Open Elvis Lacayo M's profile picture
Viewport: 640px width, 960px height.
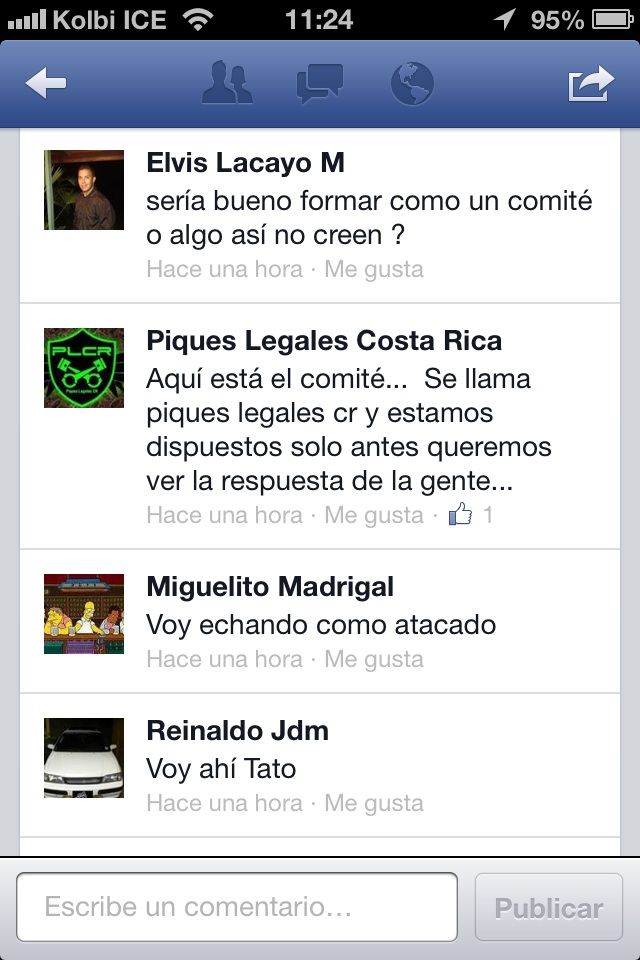pos(84,190)
